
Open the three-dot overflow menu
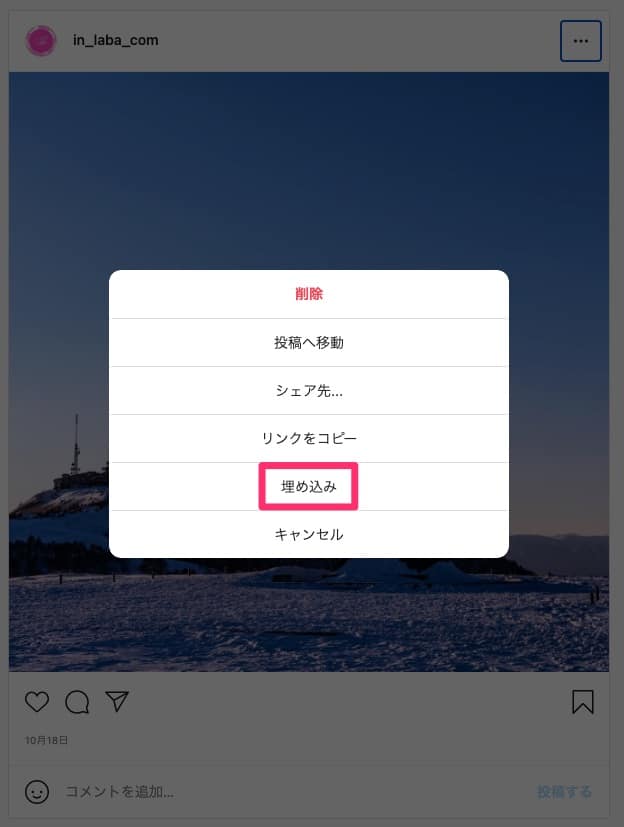click(x=581, y=41)
